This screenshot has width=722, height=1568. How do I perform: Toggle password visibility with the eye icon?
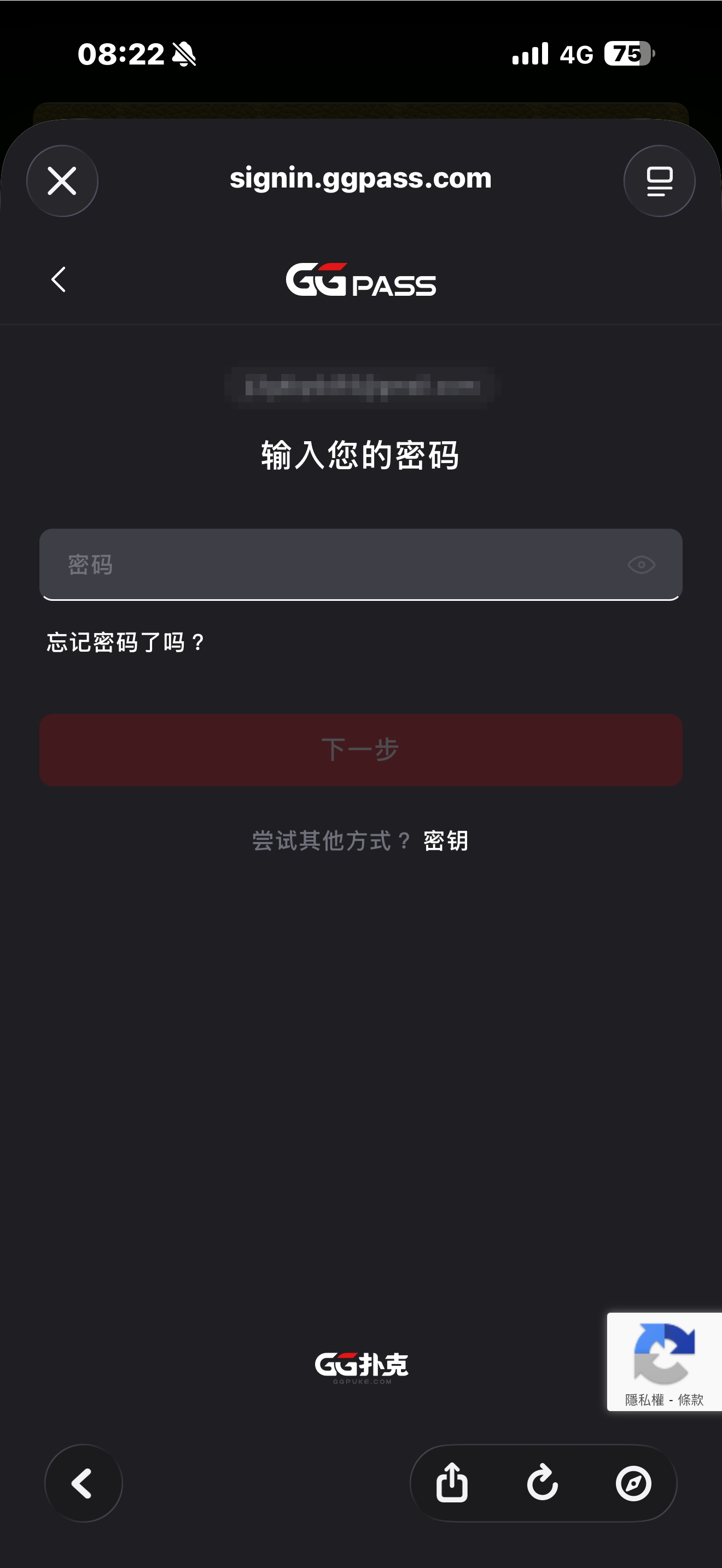tap(641, 565)
